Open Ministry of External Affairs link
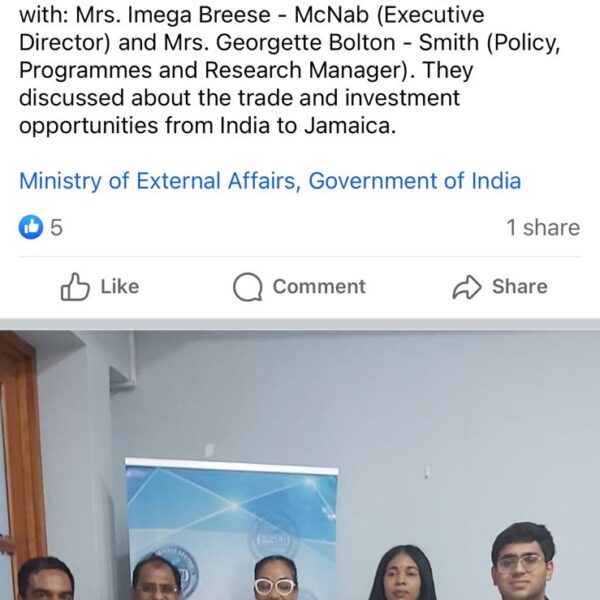 coord(270,181)
